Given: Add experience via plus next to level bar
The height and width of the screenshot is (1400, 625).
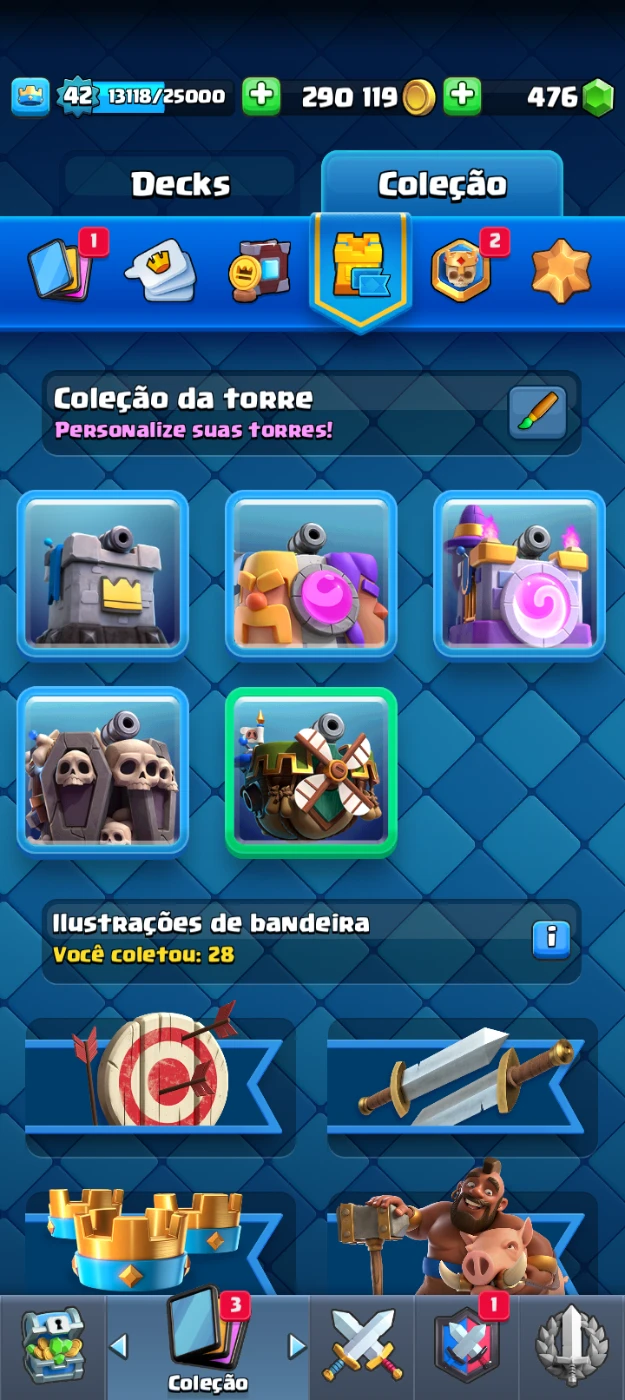Looking at the screenshot, I should (x=261, y=97).
